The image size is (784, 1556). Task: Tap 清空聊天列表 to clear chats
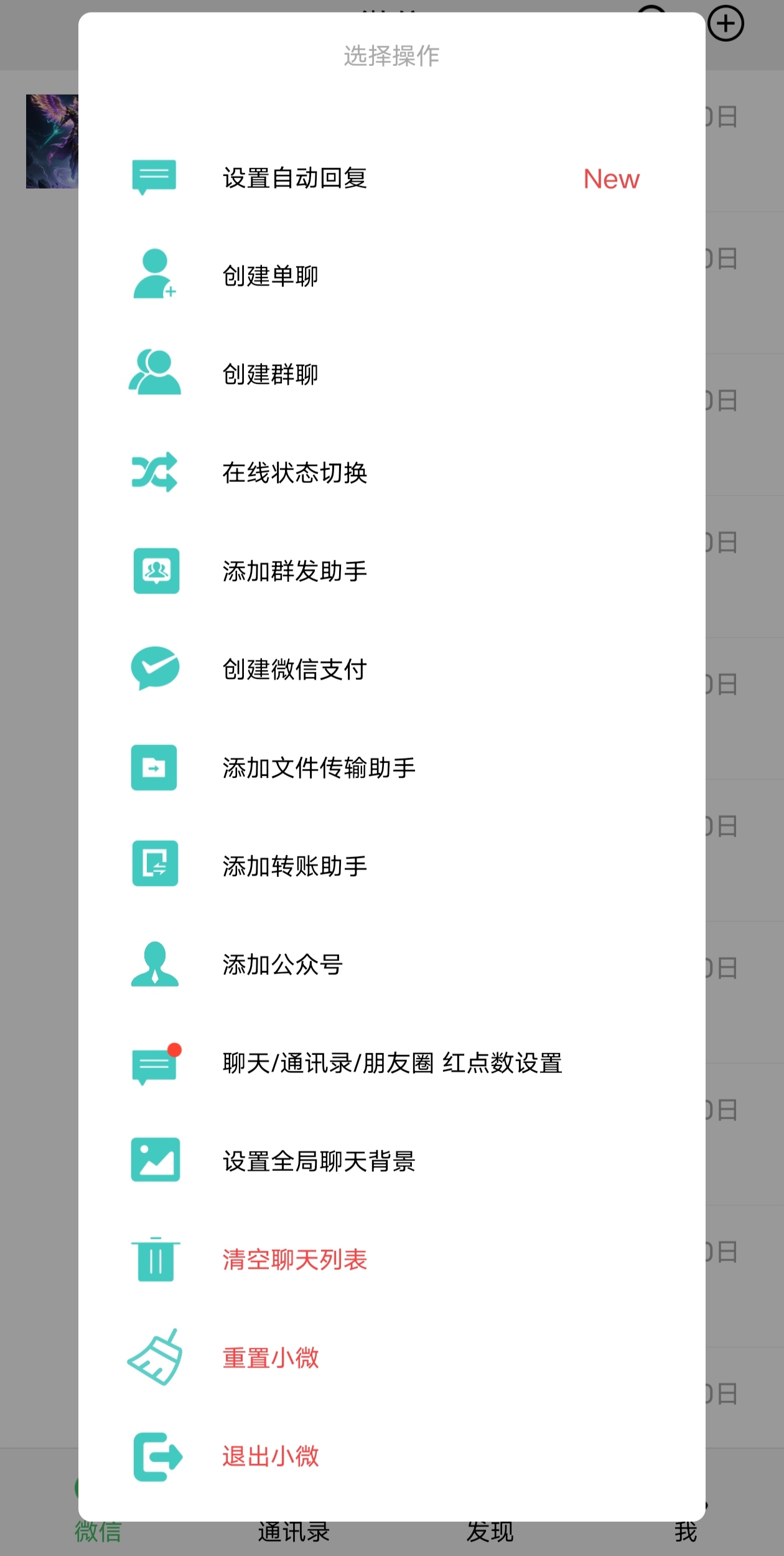coord(295,1260)
